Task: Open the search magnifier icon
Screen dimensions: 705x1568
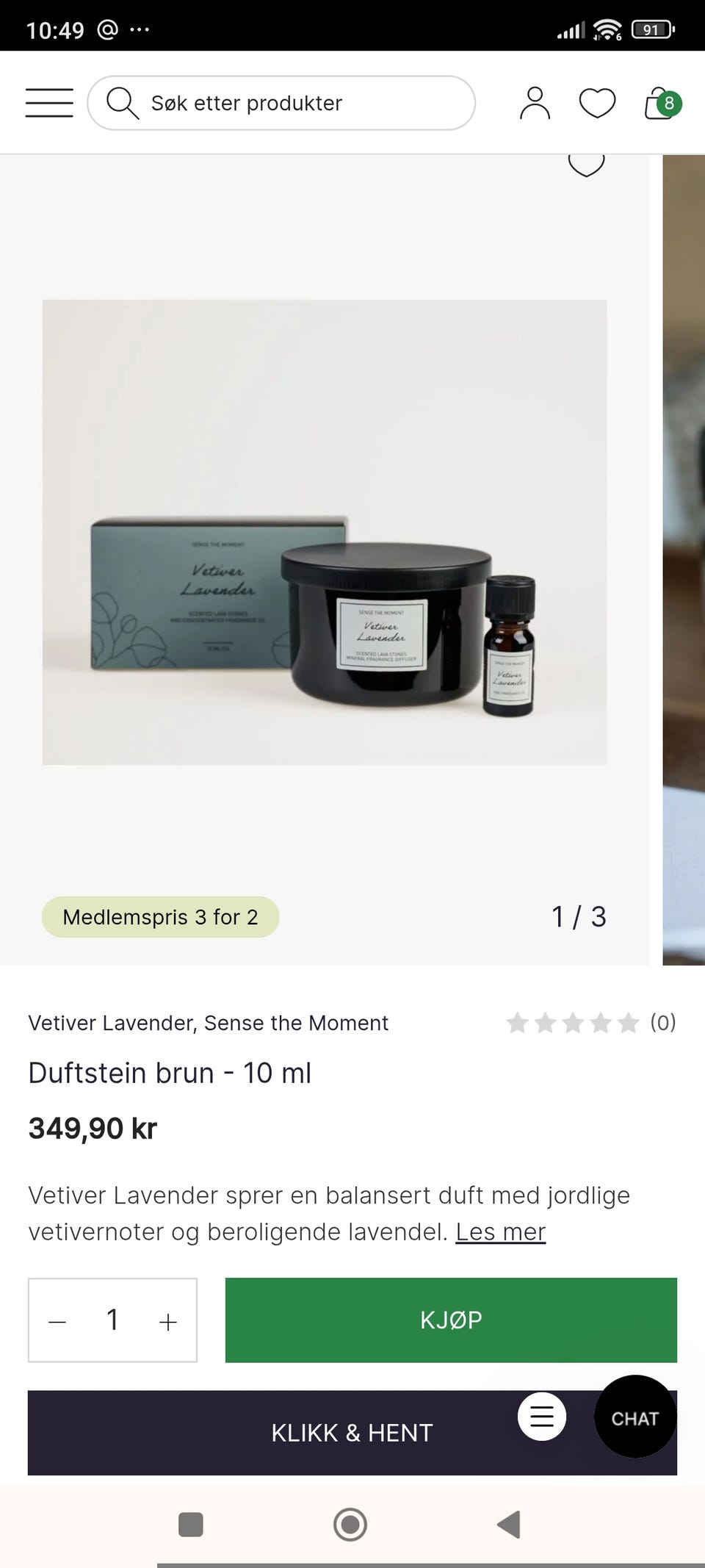Action: point(123,103)
